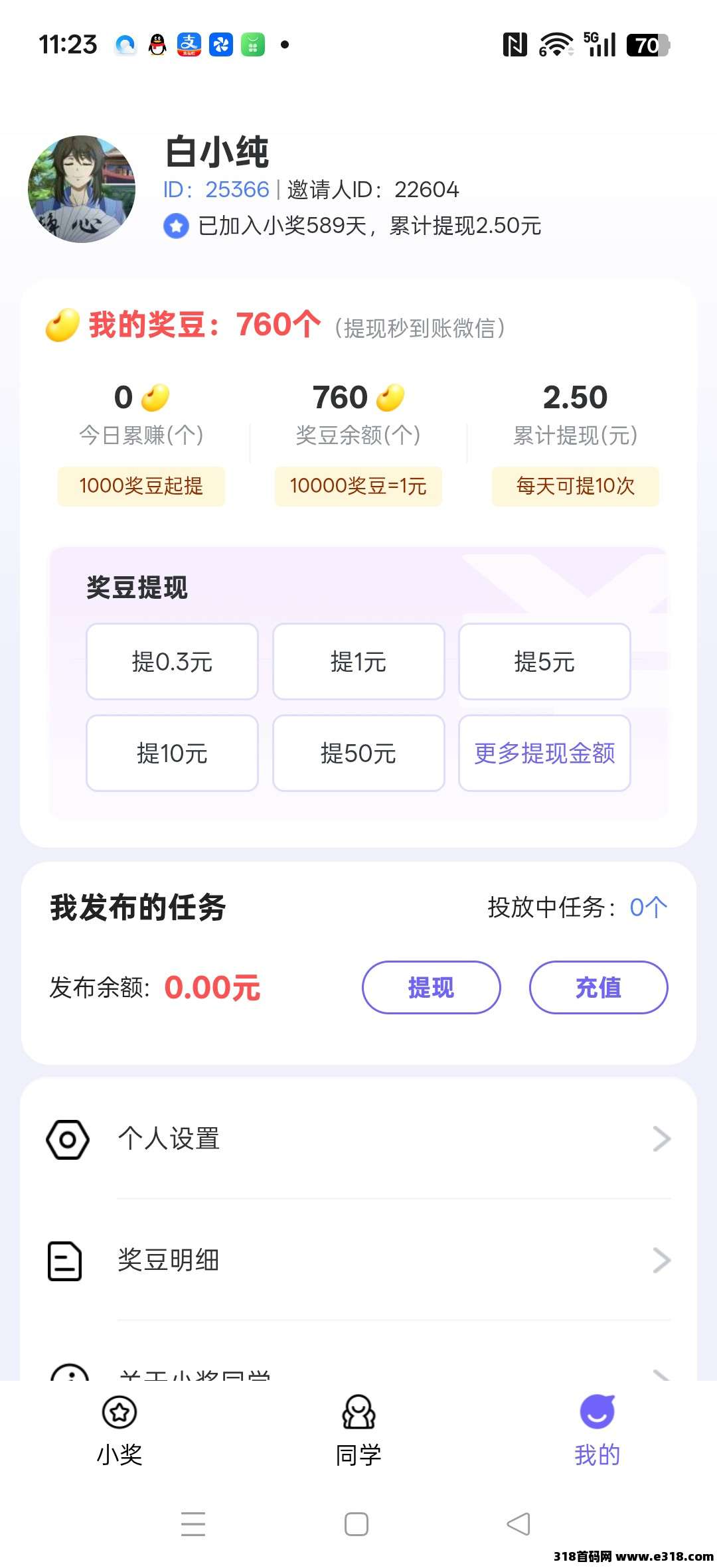The width and height of the screenshot is (717, 1568).
Task: View 奖豆明细 details
Action: click(x=358, y=1260)
